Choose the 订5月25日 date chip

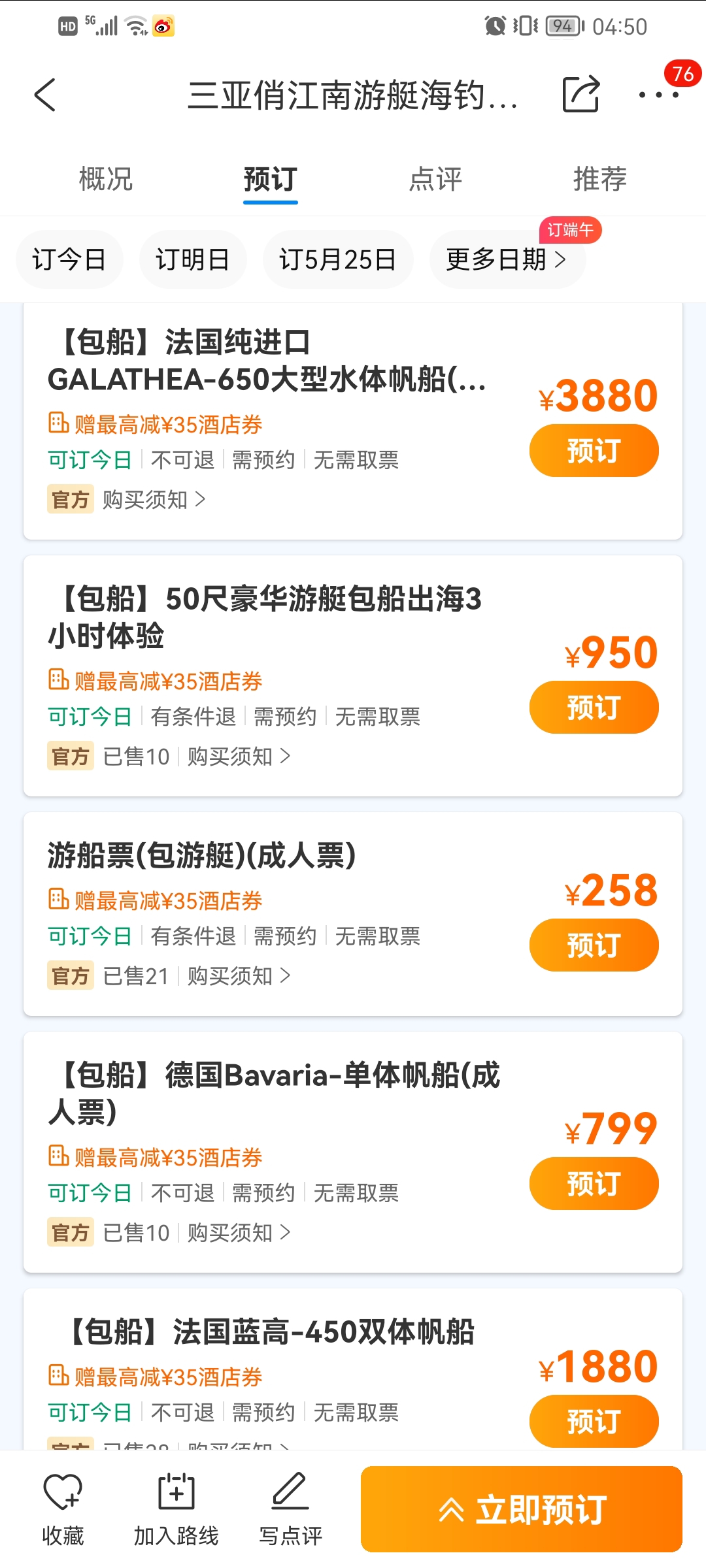338,259
